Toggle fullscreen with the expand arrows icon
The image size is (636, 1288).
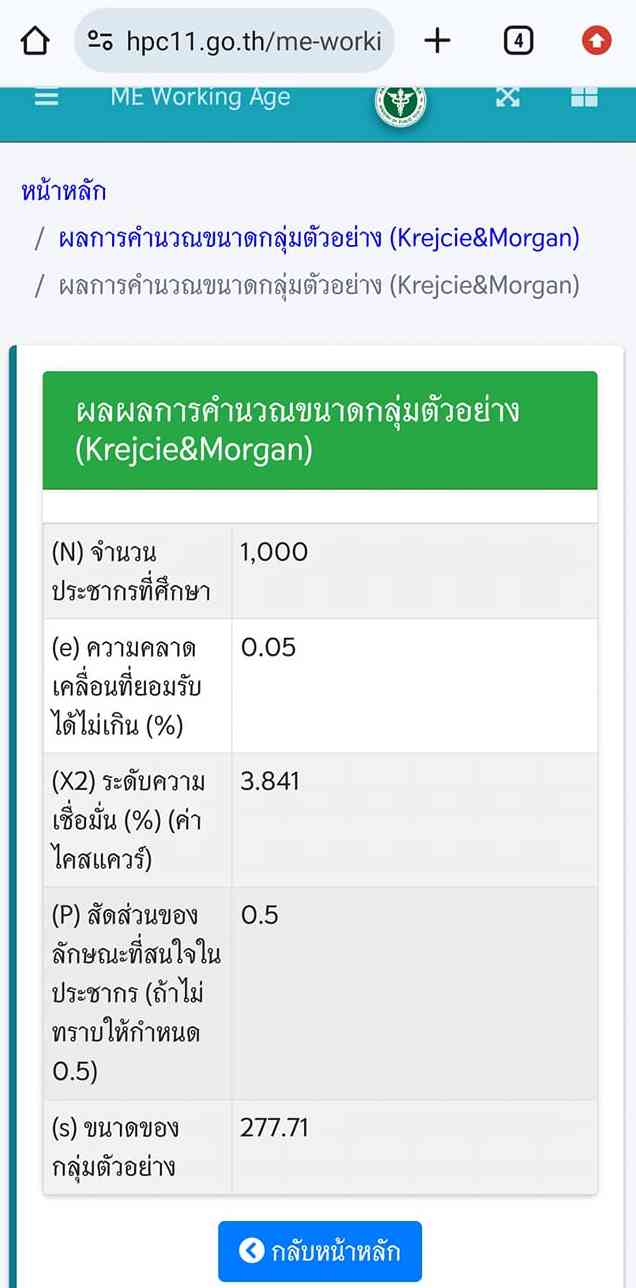(508, 97)
